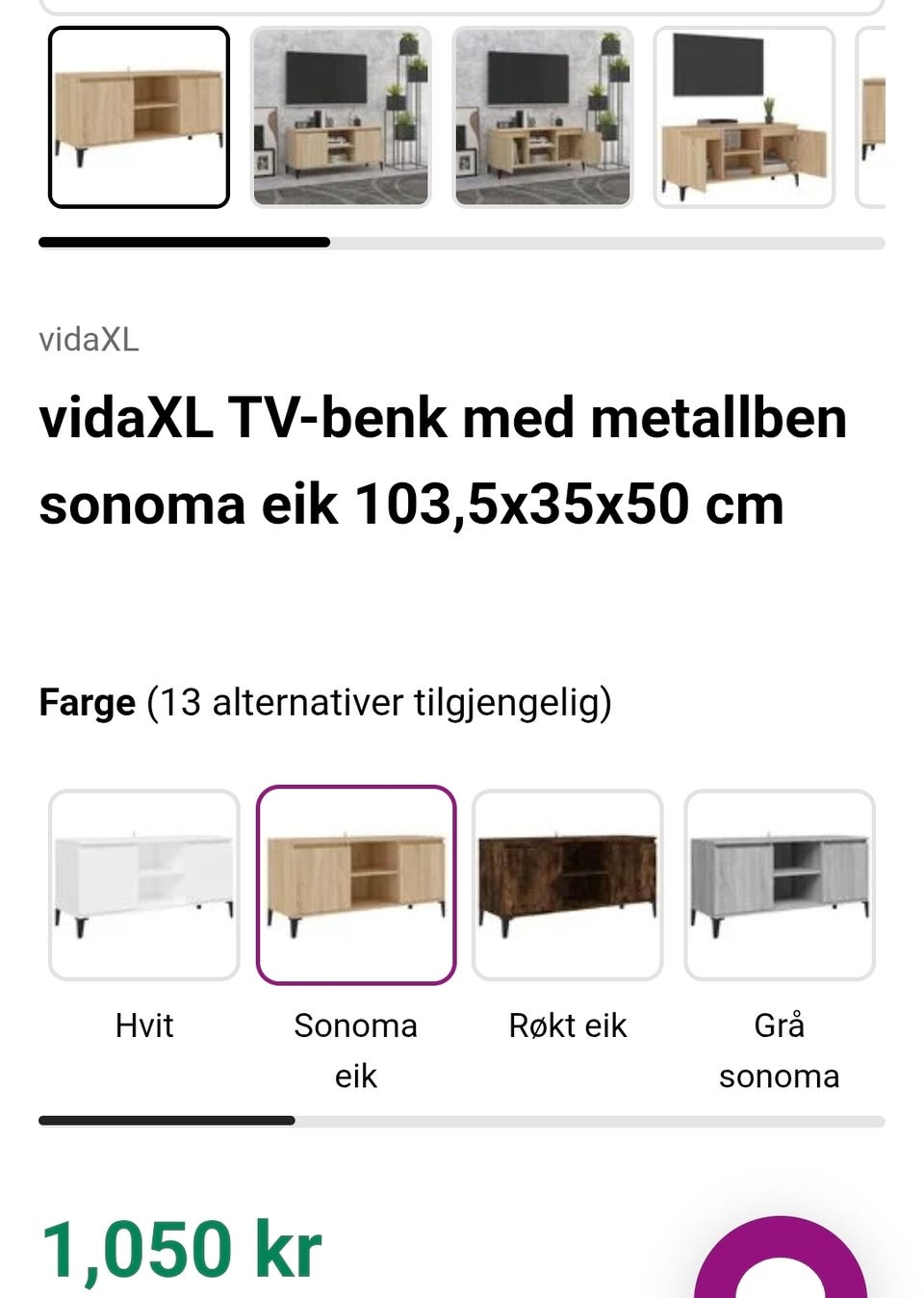Viewport: 924px width, 1298px height.
Task: Select the Sonoma eik color swatch
Action: click(x=356, y=885)
